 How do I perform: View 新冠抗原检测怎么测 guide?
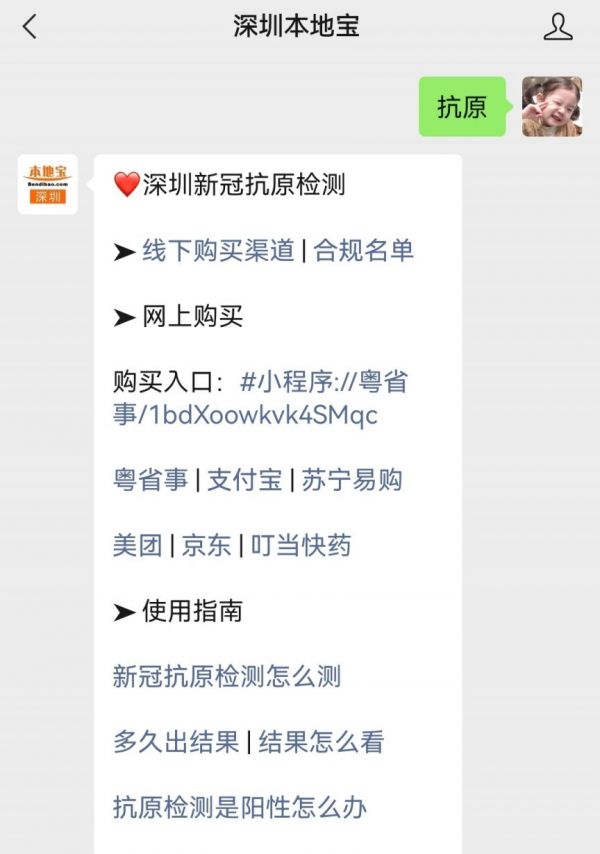pyautogui.click(x=226, y=677)
